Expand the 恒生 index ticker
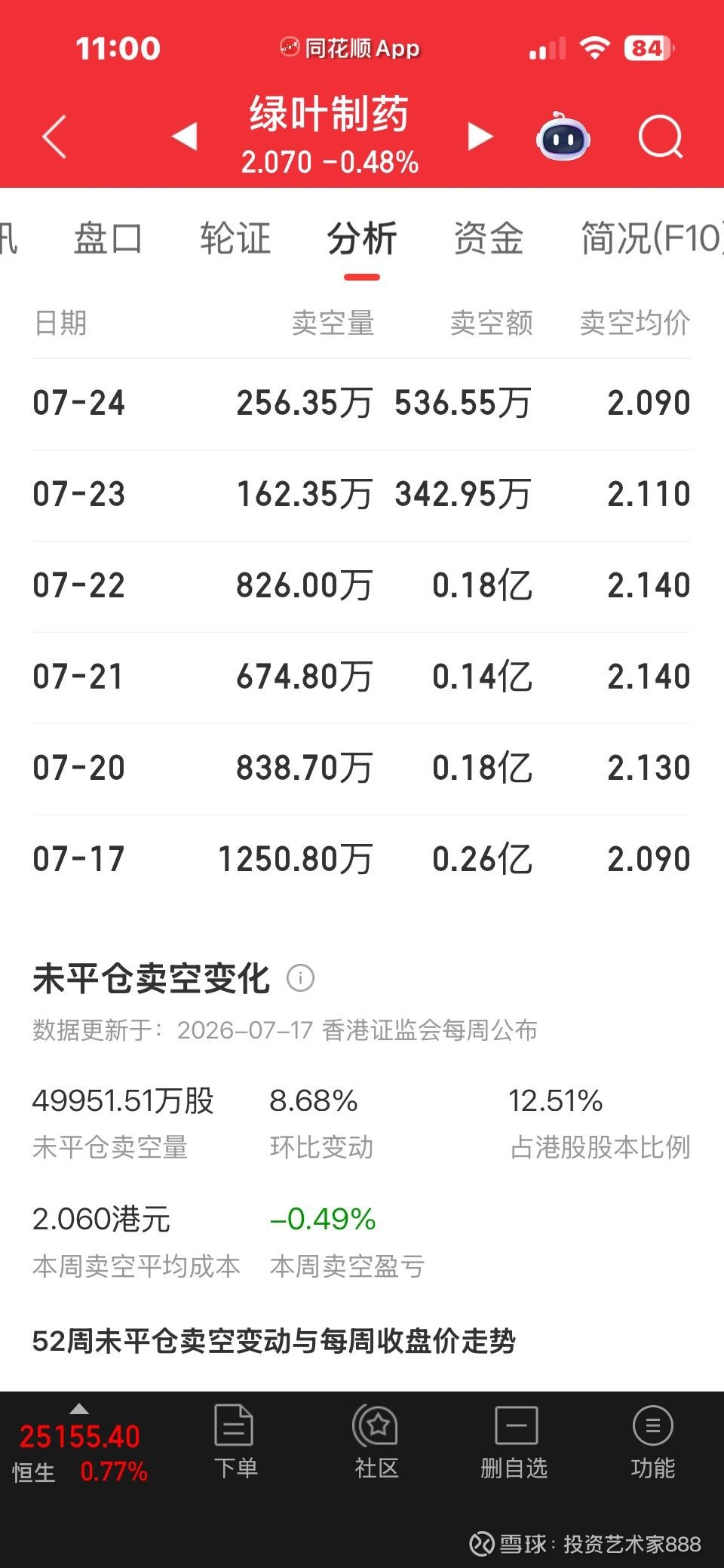This screenshot has height=1568, width=724. [79, 1445]
